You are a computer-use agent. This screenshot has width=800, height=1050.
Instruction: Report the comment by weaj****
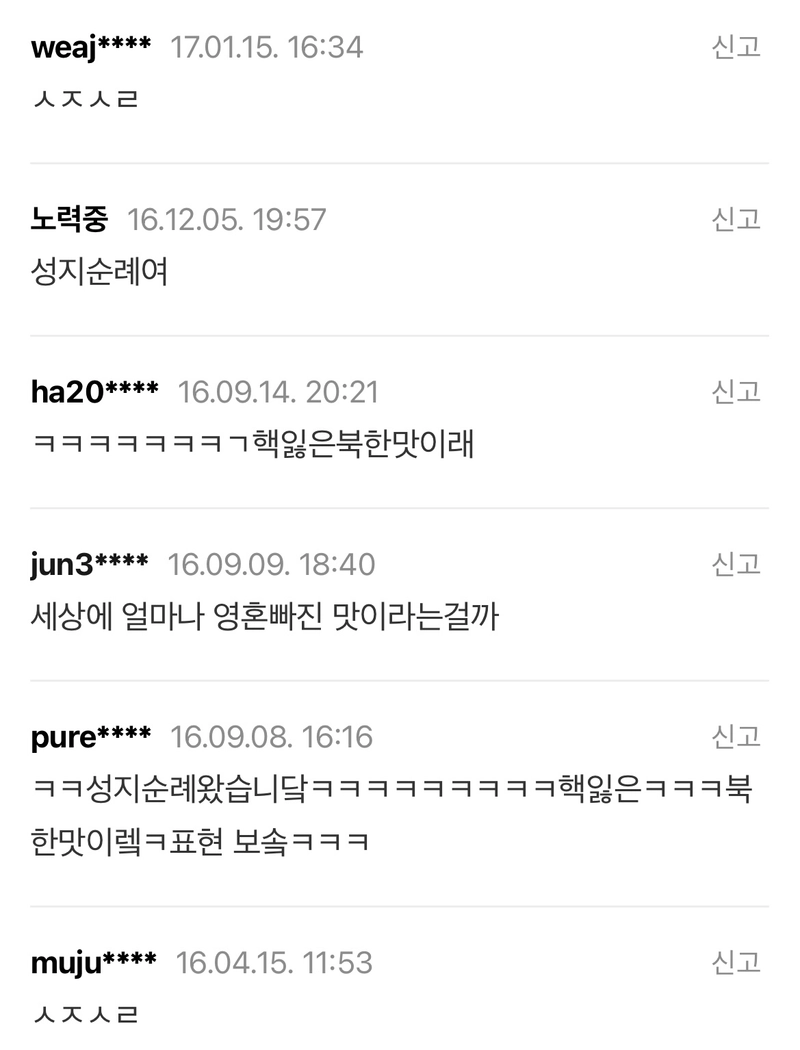[x=736, y=47]
